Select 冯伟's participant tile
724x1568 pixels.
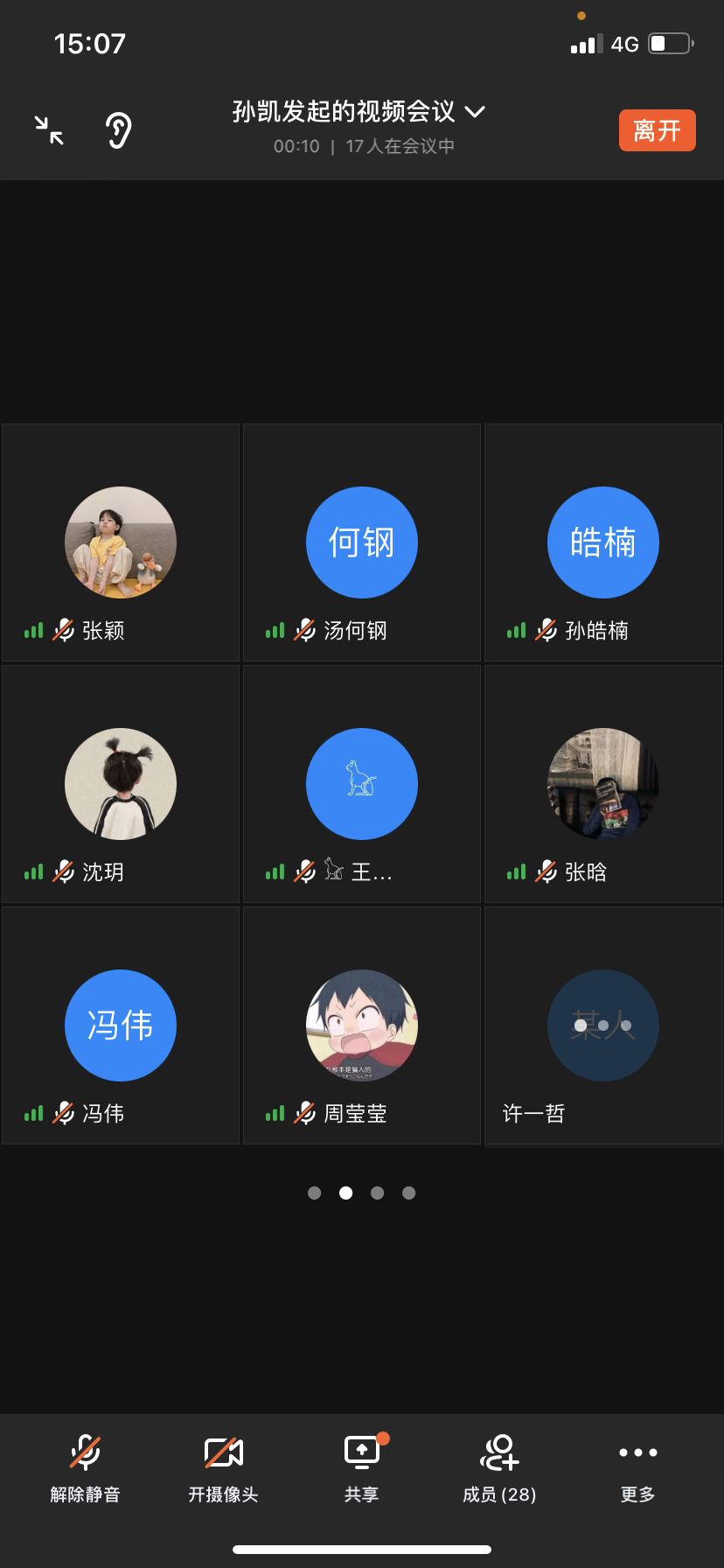(121, 1025)
